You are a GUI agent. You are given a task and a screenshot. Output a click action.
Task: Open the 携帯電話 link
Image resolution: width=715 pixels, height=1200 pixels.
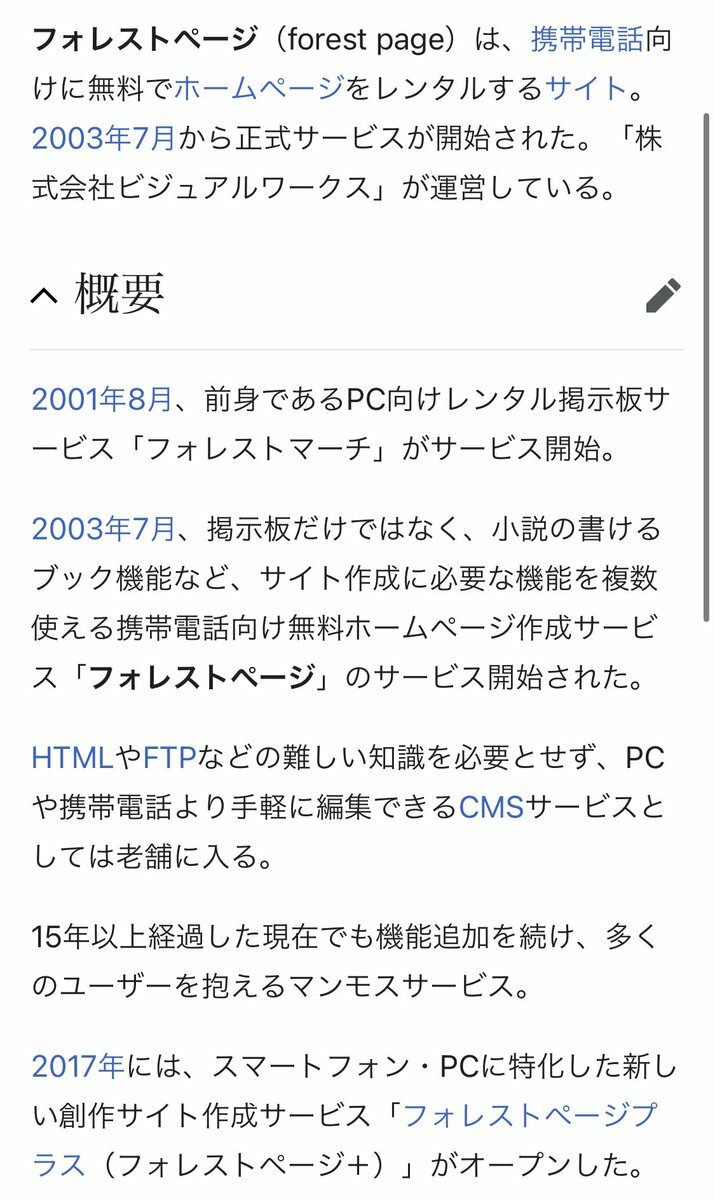586,40
